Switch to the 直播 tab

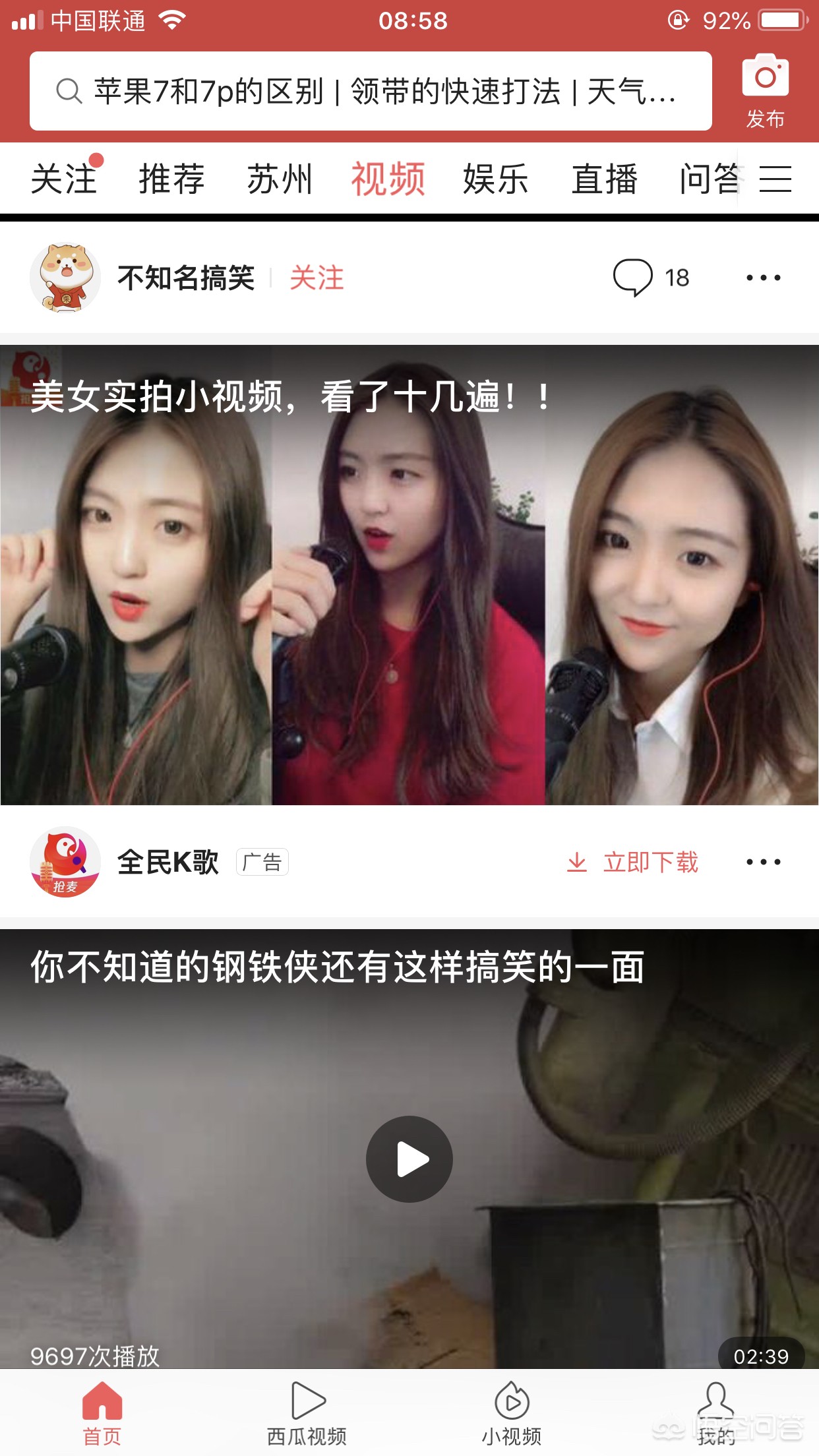(x=604, y=179)
